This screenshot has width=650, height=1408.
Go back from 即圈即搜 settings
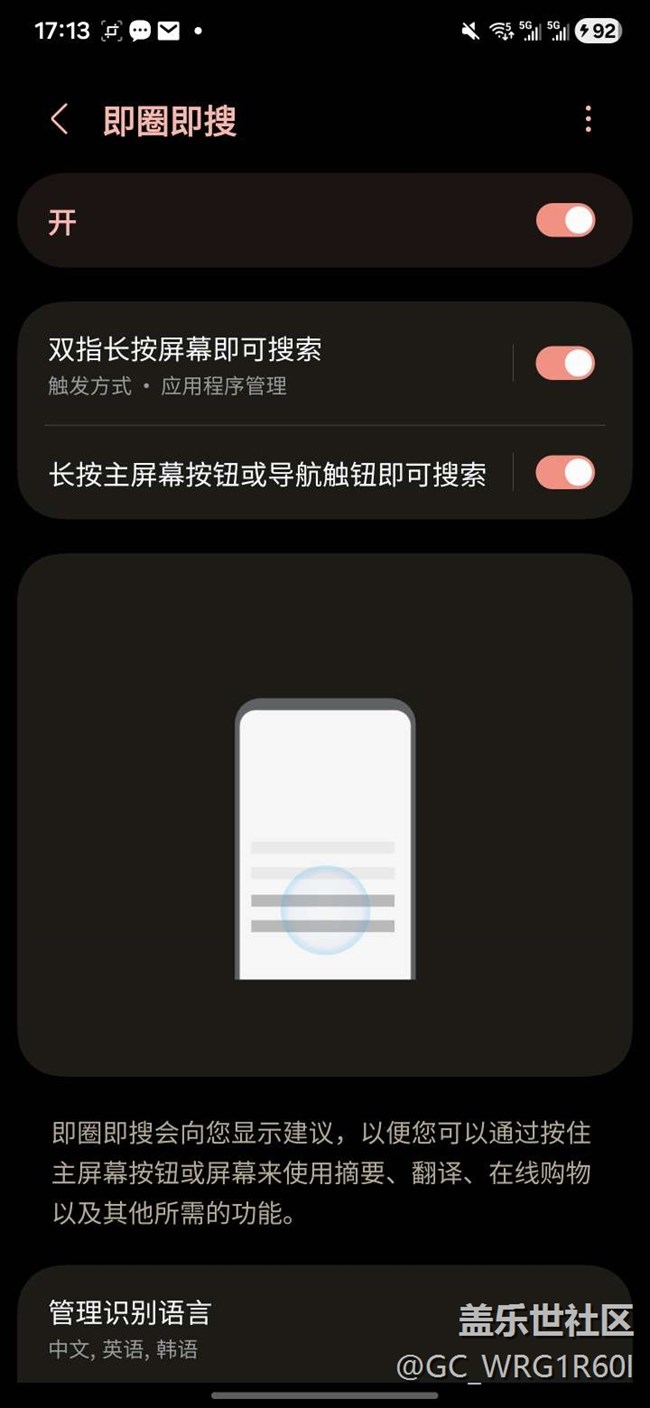[x=59, y=120]
